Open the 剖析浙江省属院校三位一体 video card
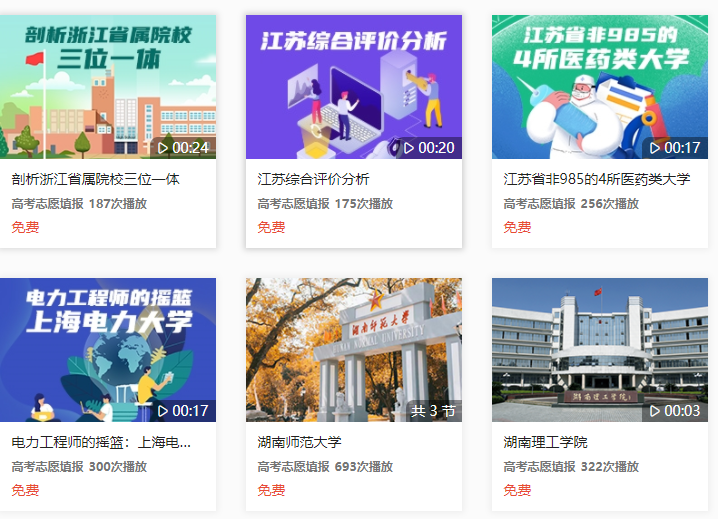The width and height of the screenshot is (718, 519). (107, 87)
